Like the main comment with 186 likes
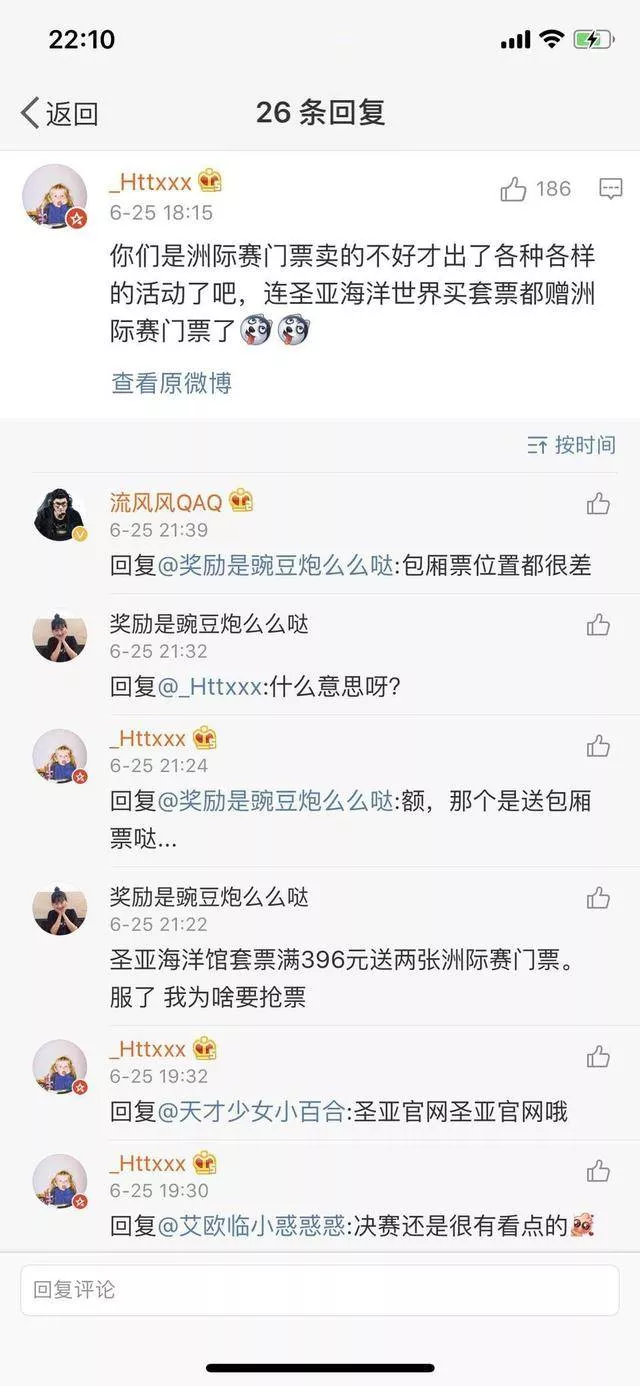 pyautogui.click(x=513, y=189)
